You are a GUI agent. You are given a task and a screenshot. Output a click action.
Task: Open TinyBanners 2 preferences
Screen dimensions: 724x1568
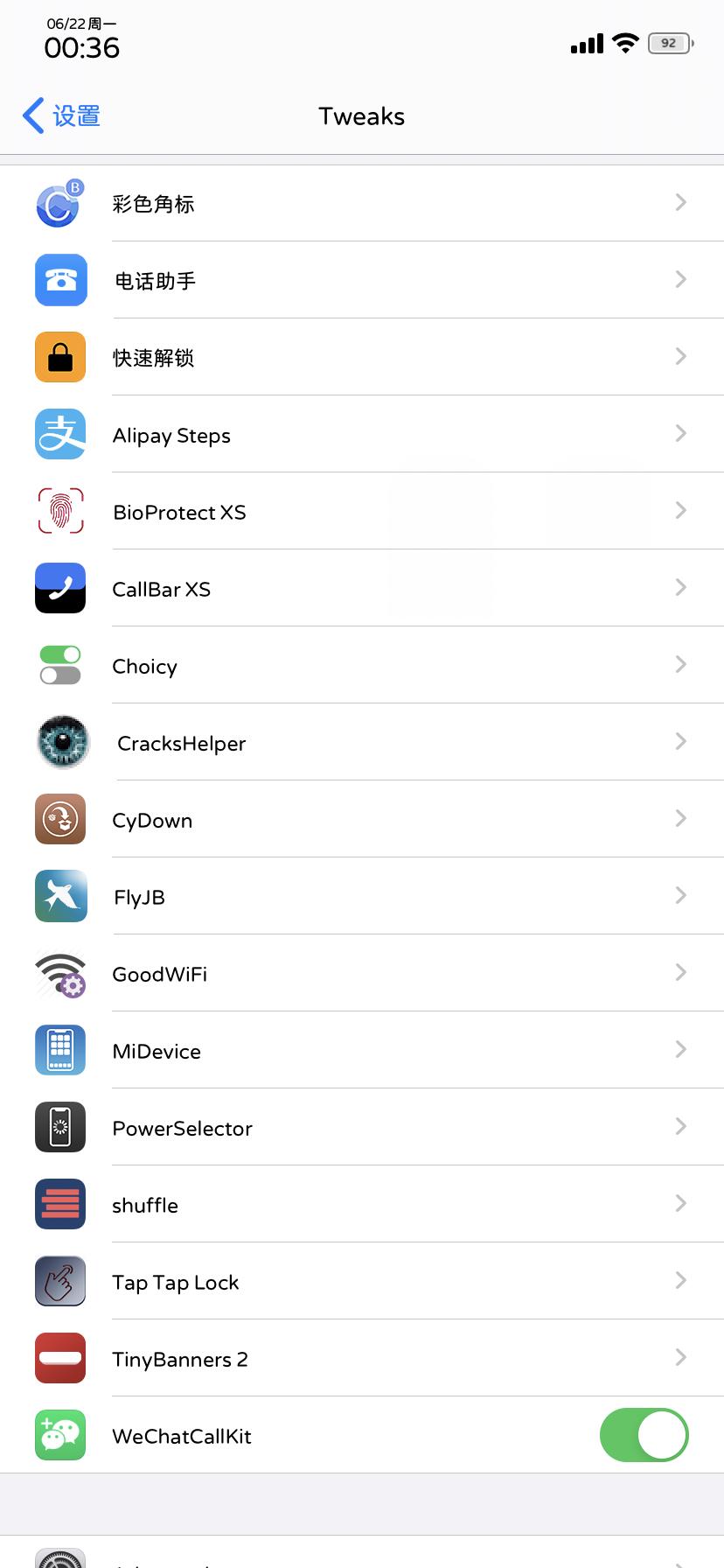[361, 1359]
